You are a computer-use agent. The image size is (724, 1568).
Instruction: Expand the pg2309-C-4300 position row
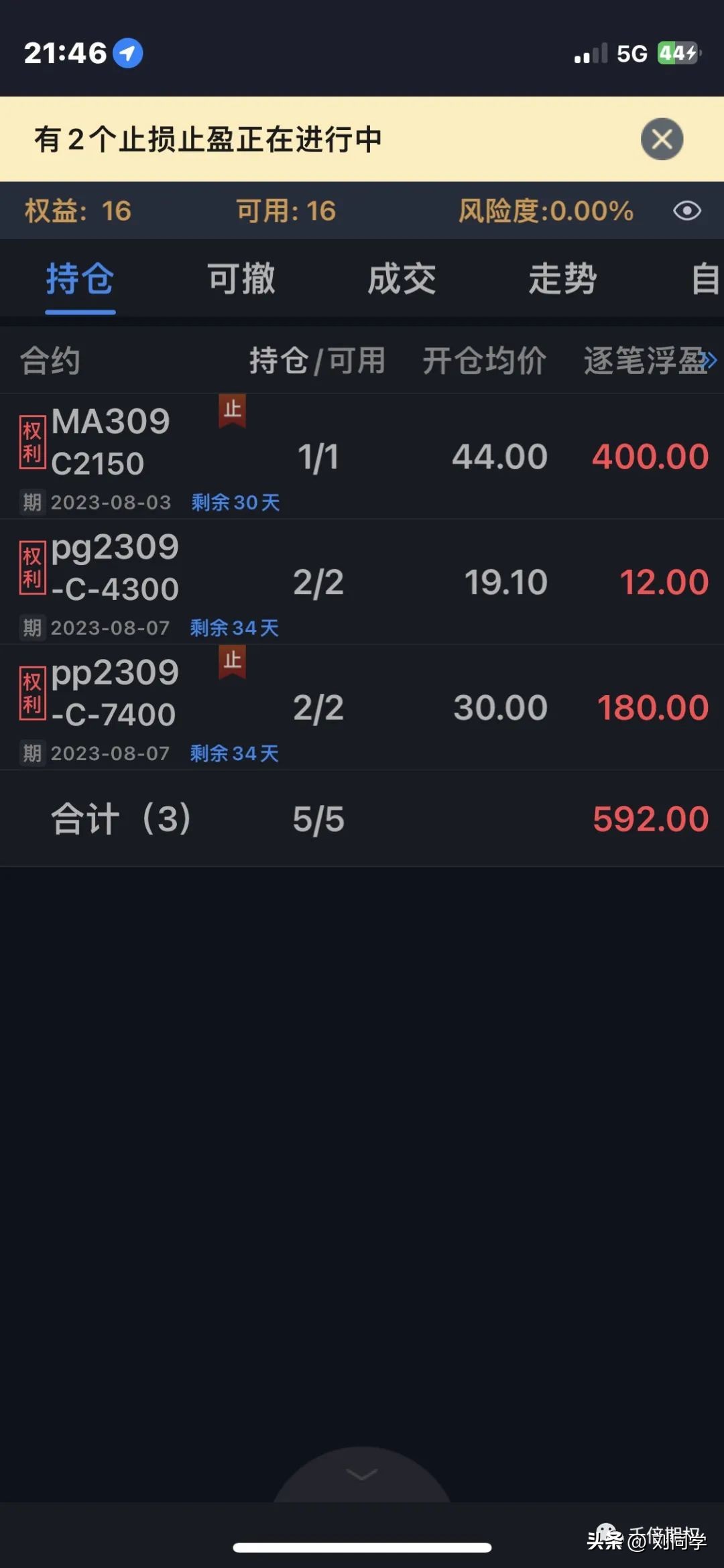(362, 582)
